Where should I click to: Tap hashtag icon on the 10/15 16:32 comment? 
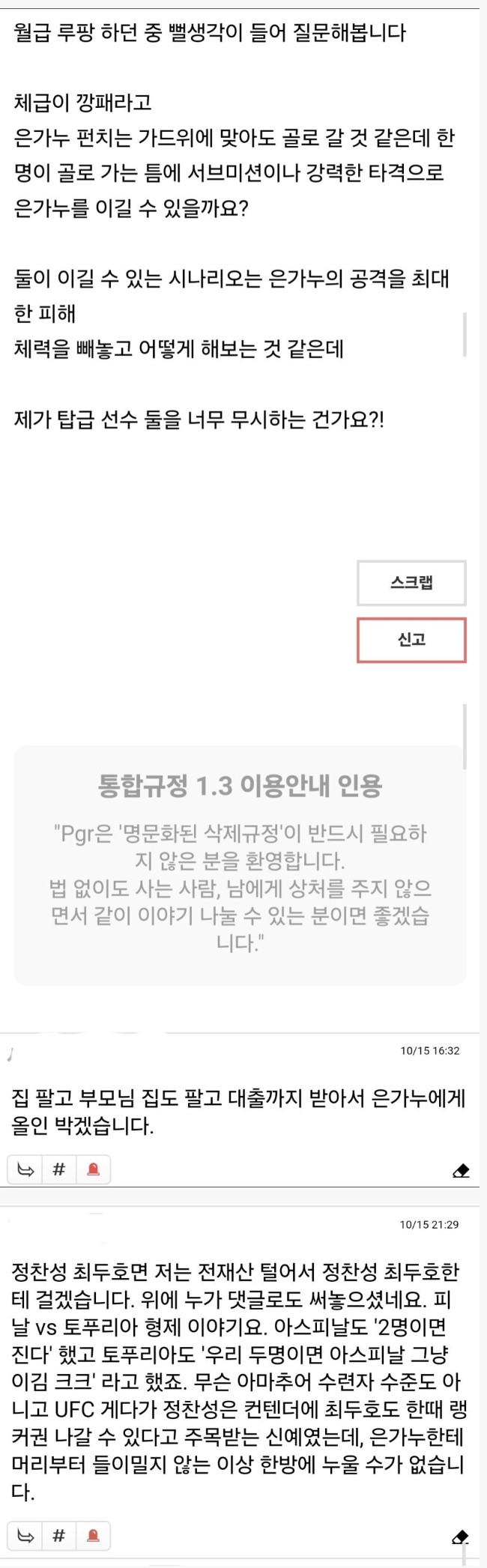pyautogui.click(x=59, y=1169)
